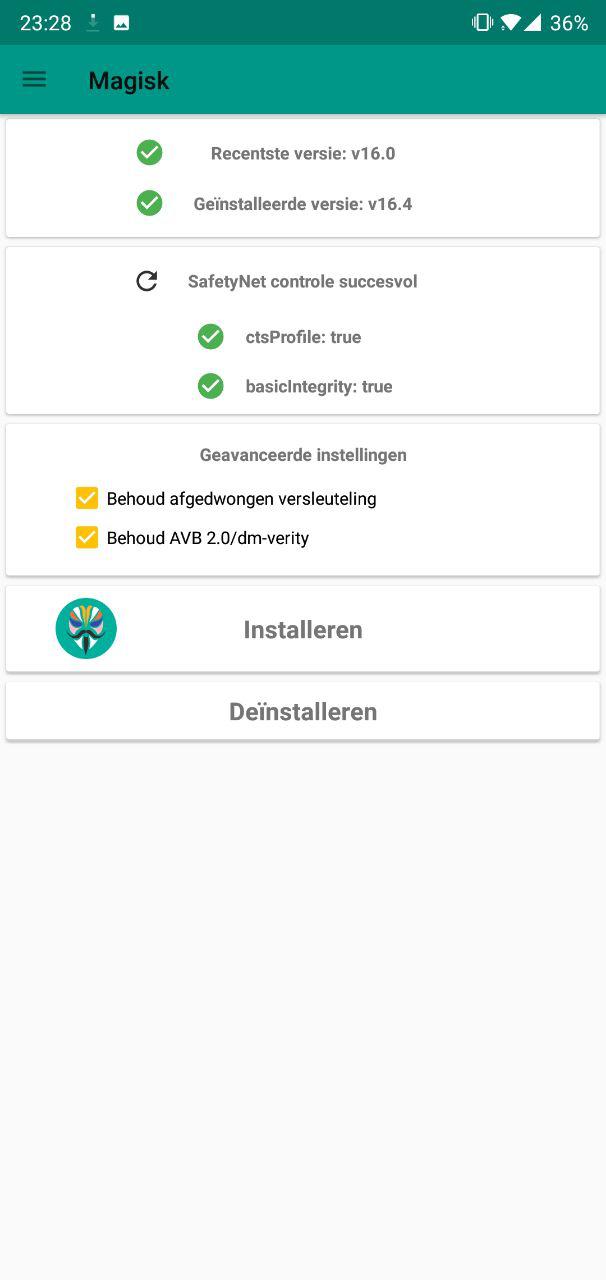Refresh the SafetyNet check
Image resolution: width=606 pixels, height=1280 pixels.
[147, 281]
